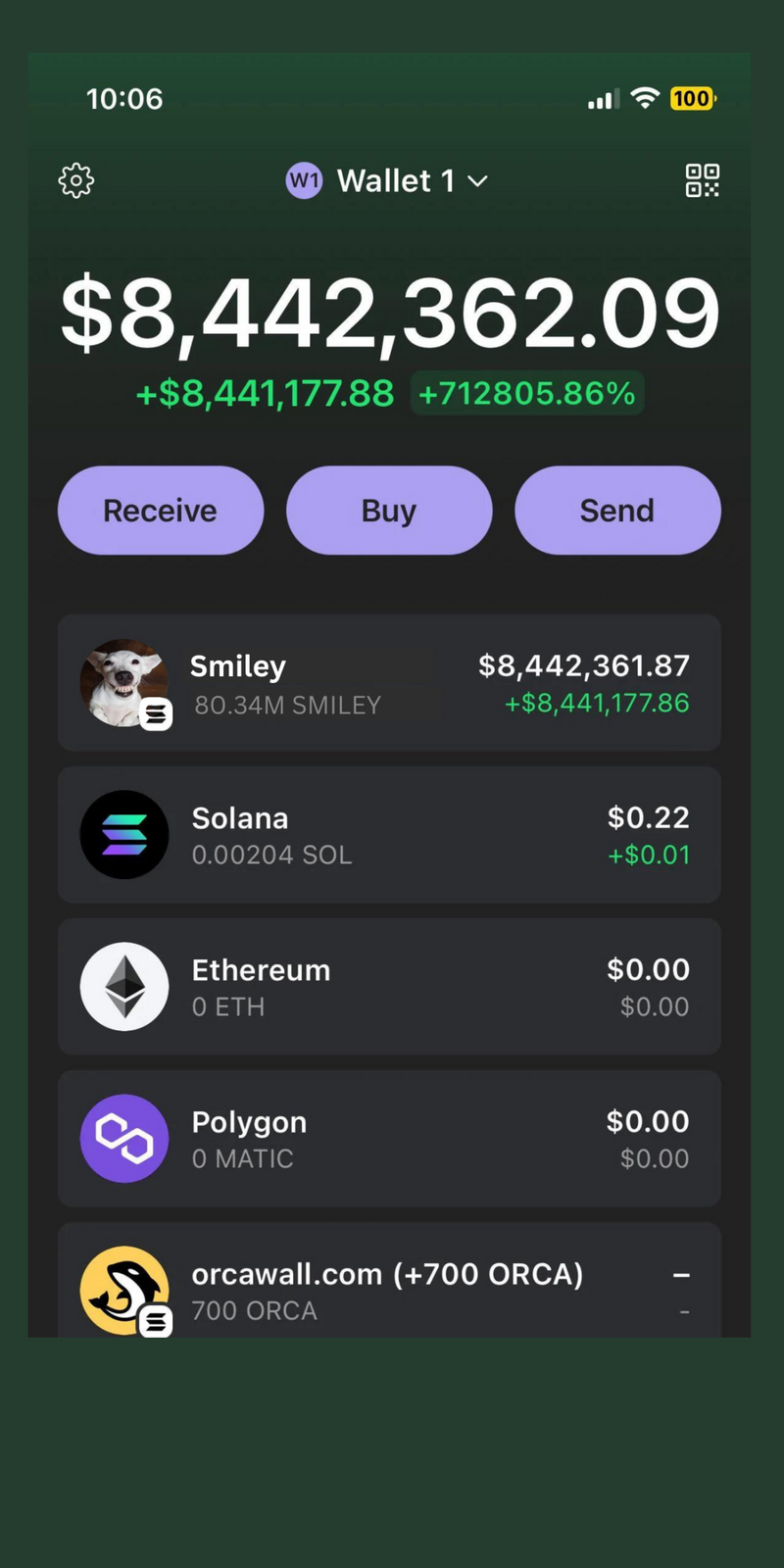The width and height of the screenshot is (784, 1568).
Task: Open the Solana token row
Action: pos(389,835)
